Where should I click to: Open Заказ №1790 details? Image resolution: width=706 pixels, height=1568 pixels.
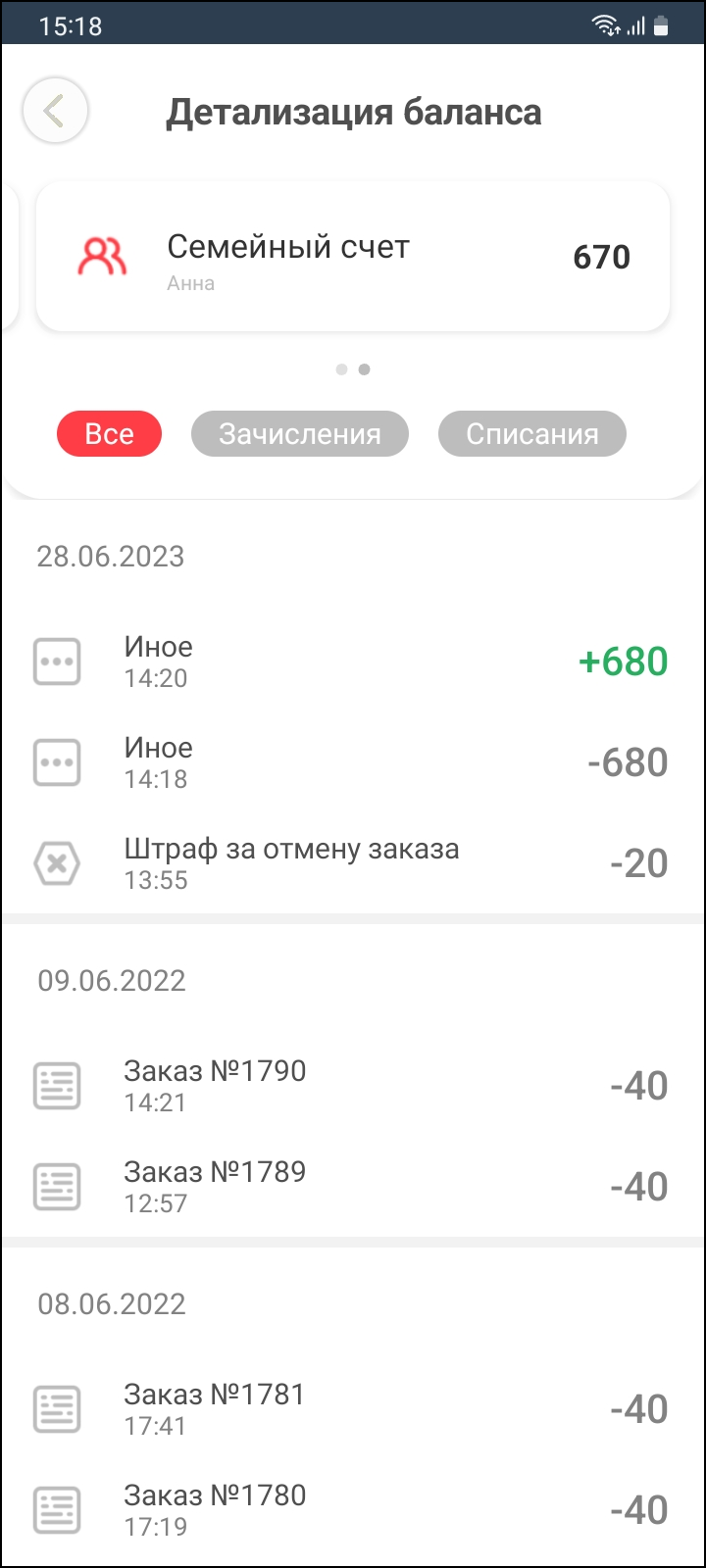(353, 1086)
